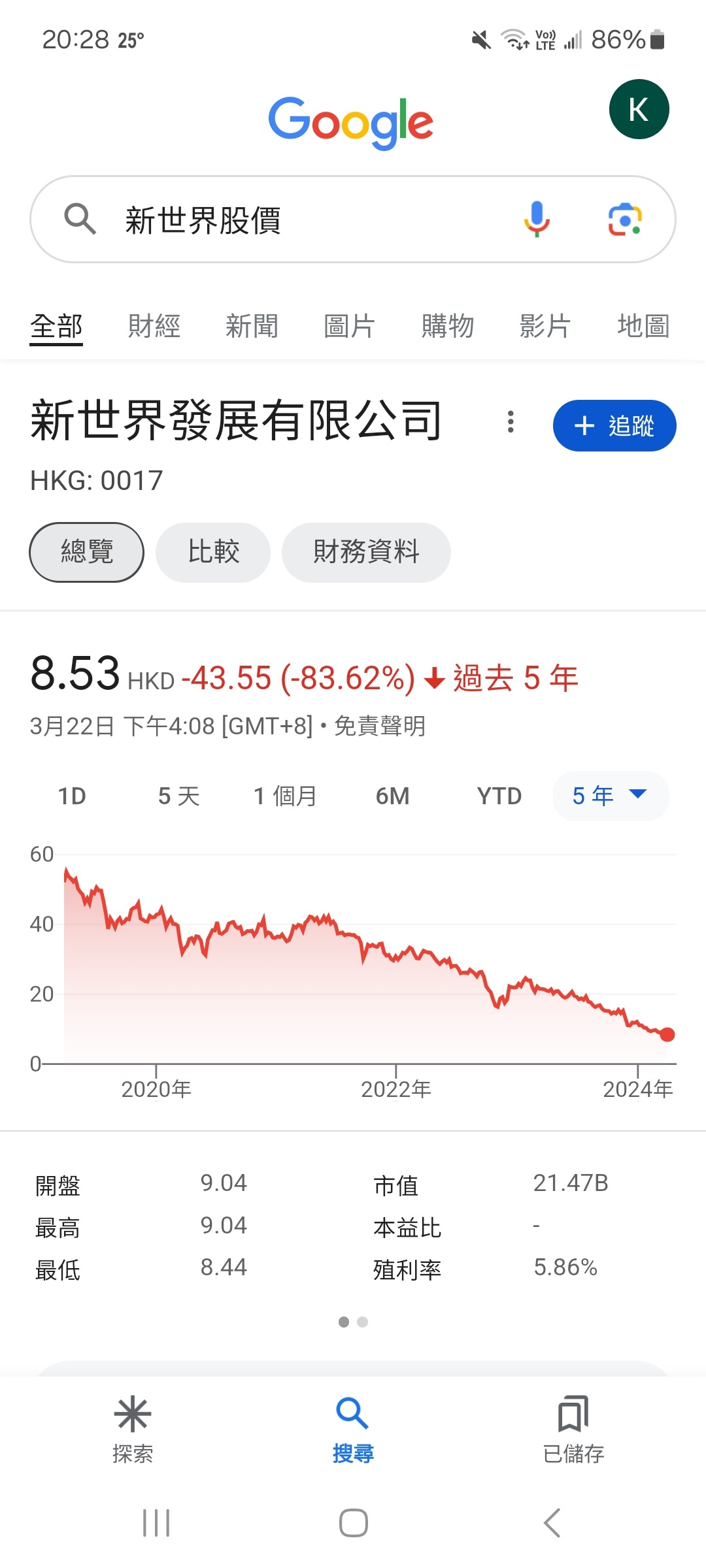Select the 財務資料 chip

pyautogui.click(x=366, y=552)
